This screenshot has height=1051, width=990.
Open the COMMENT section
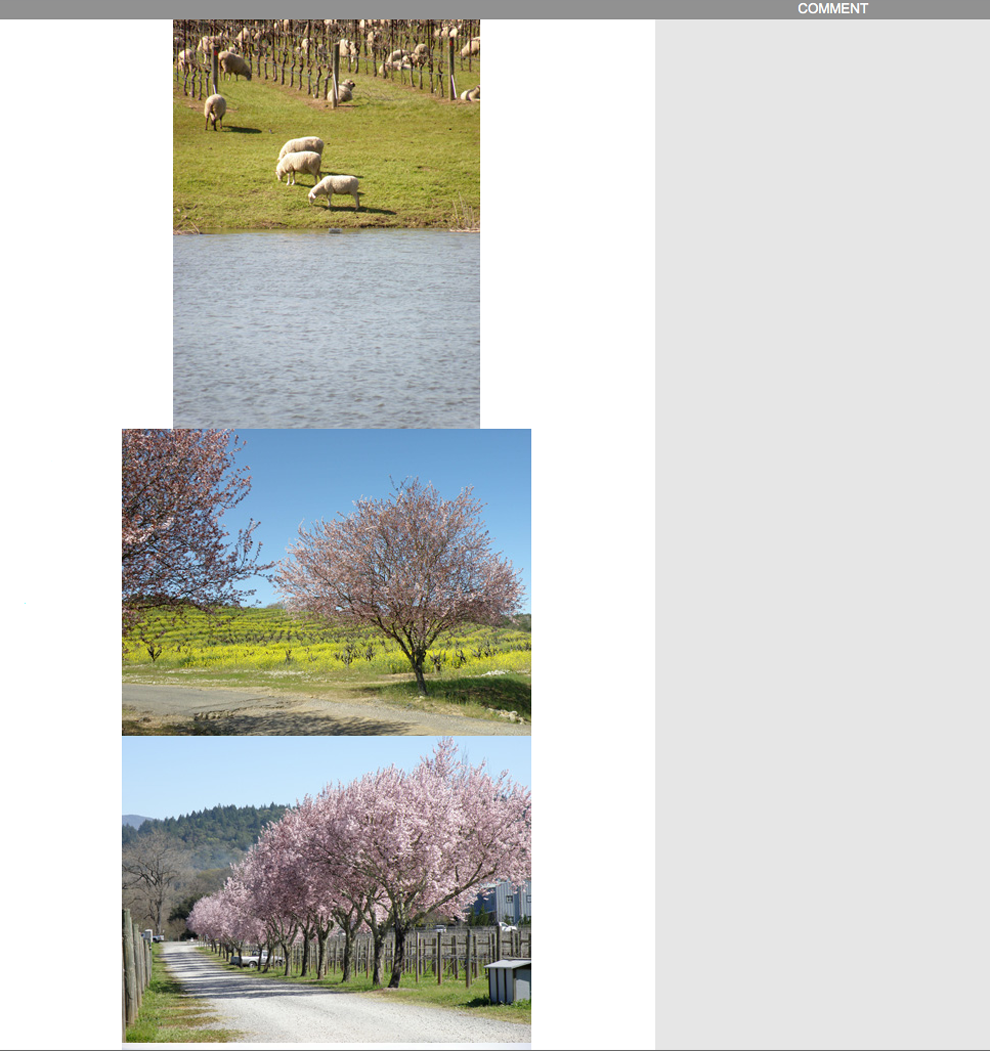[x=832, y=9]
